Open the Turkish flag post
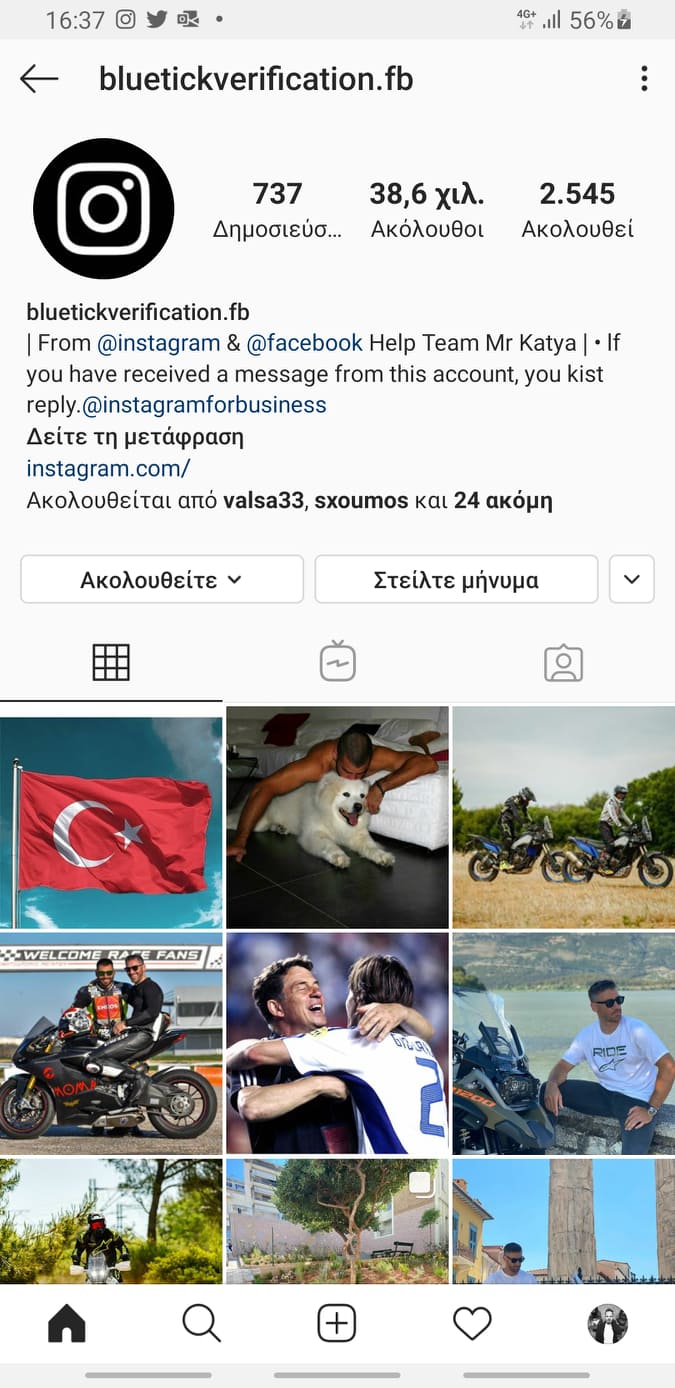This screenshot has width=675, height=1388. pyautogui.click(x=111, y=816)
